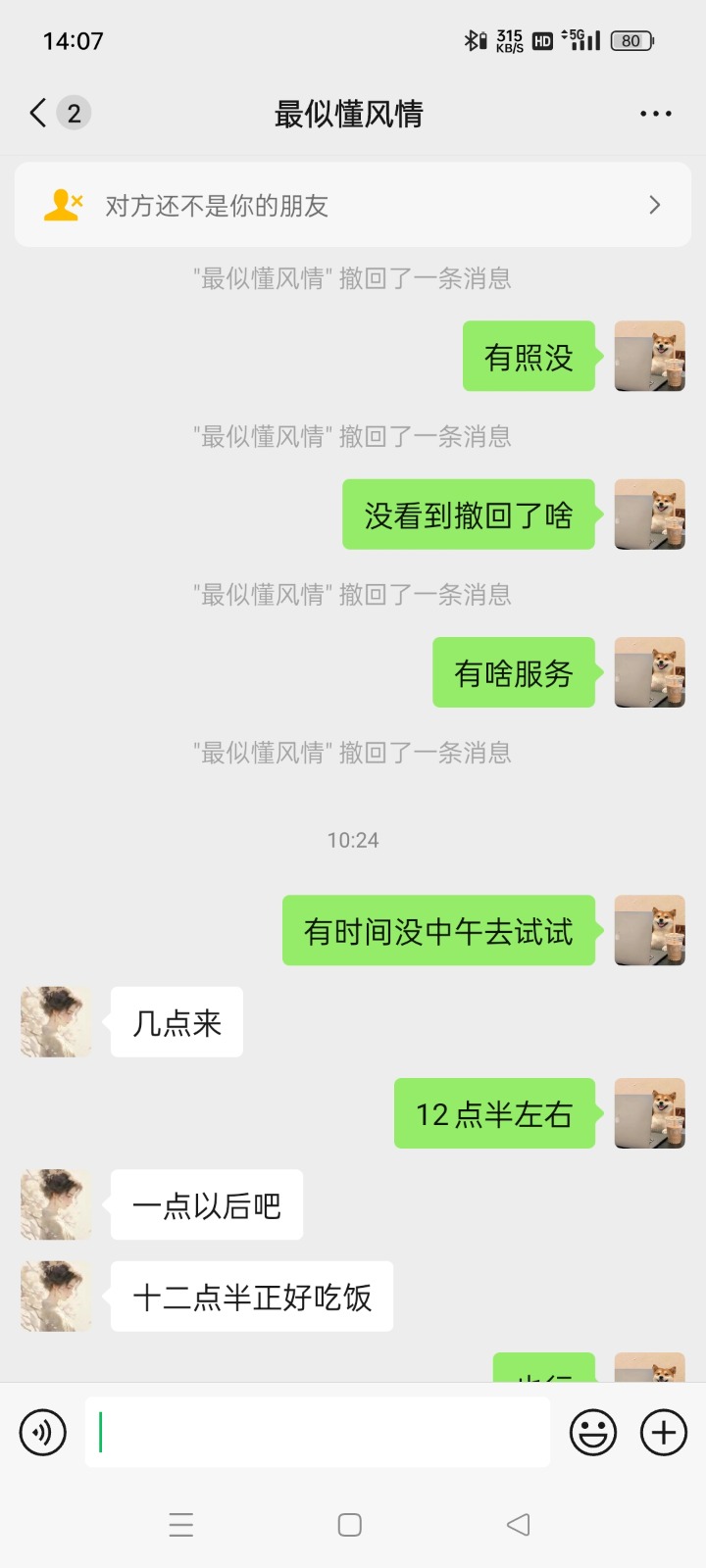Tap my avatar beside 有照没
706x1568 pixels.
[x=649, y=356]
